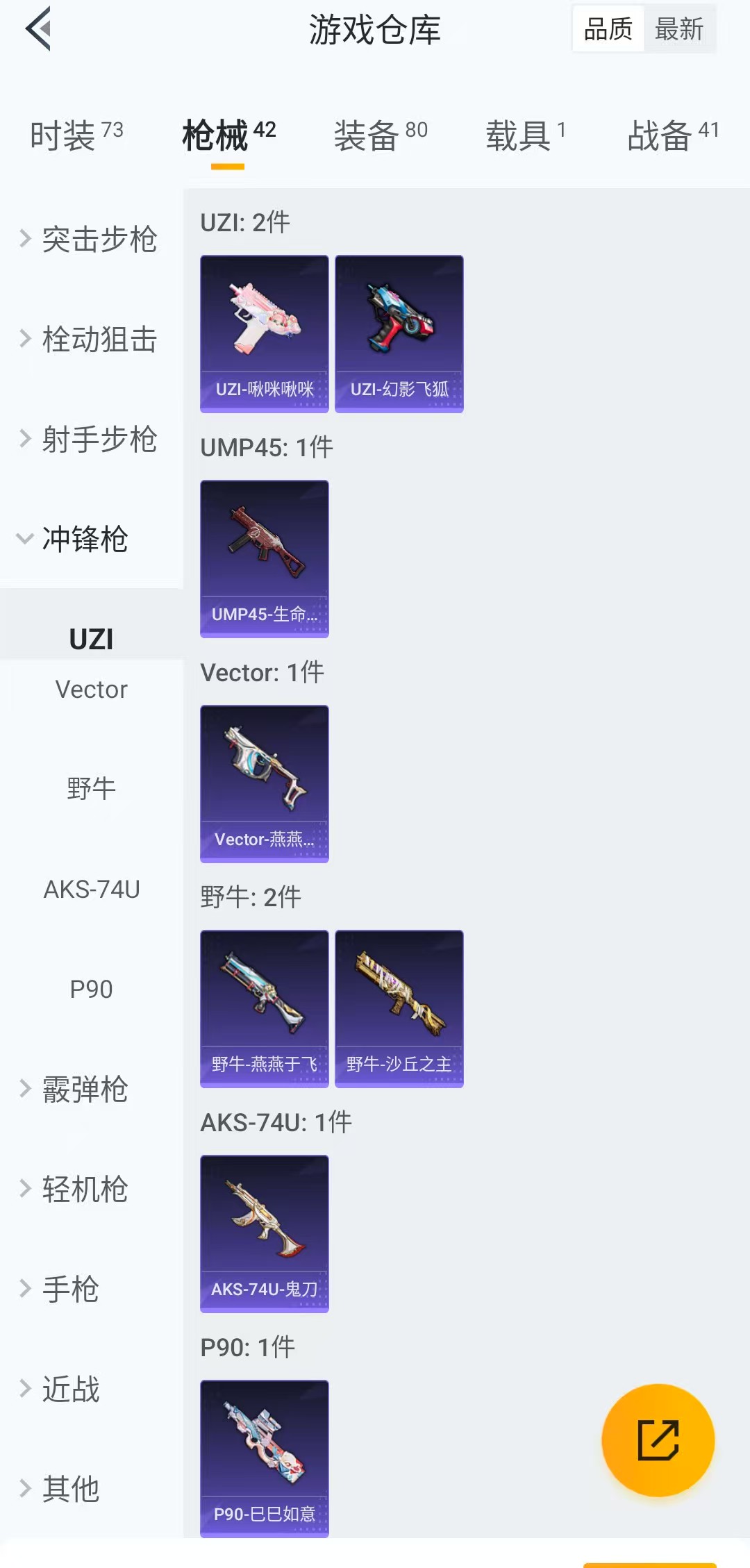Sort the warehouse by 最新
Image resolution: width=750 pixels, height=1568 pixels.
coord(678,29)
